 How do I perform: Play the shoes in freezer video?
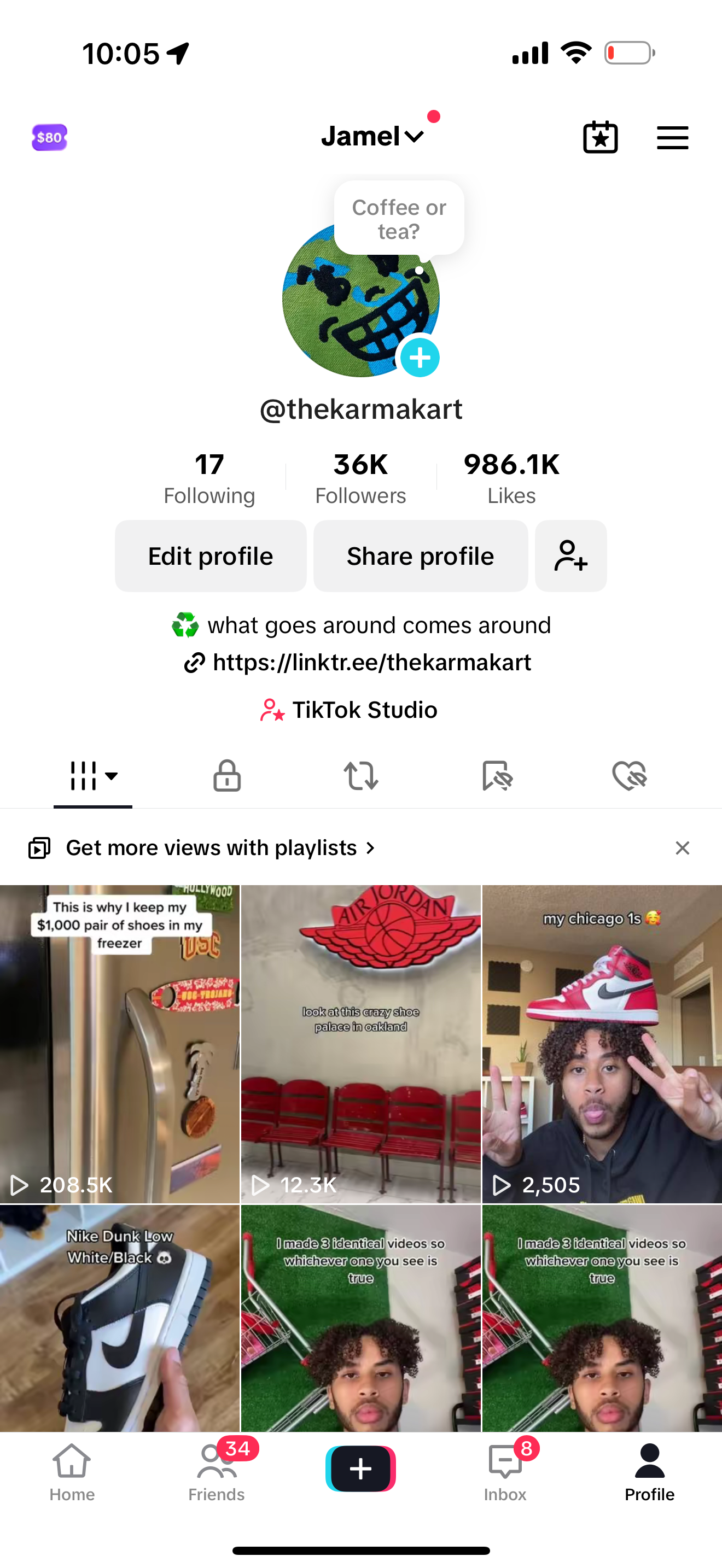pos(119,1043)
